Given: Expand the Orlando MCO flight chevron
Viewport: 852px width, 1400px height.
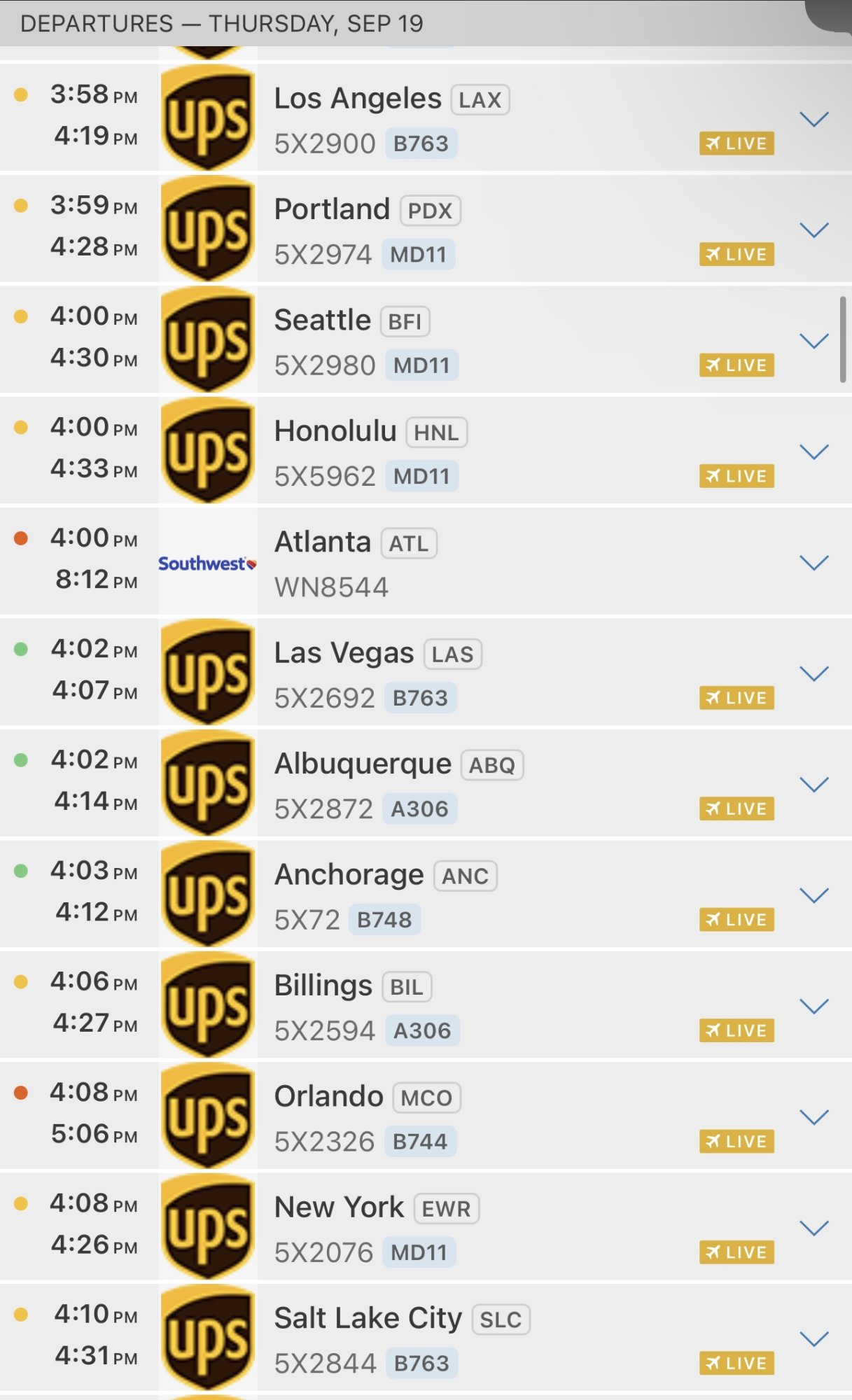Looking at the screenshot, I should [813, 1116].
